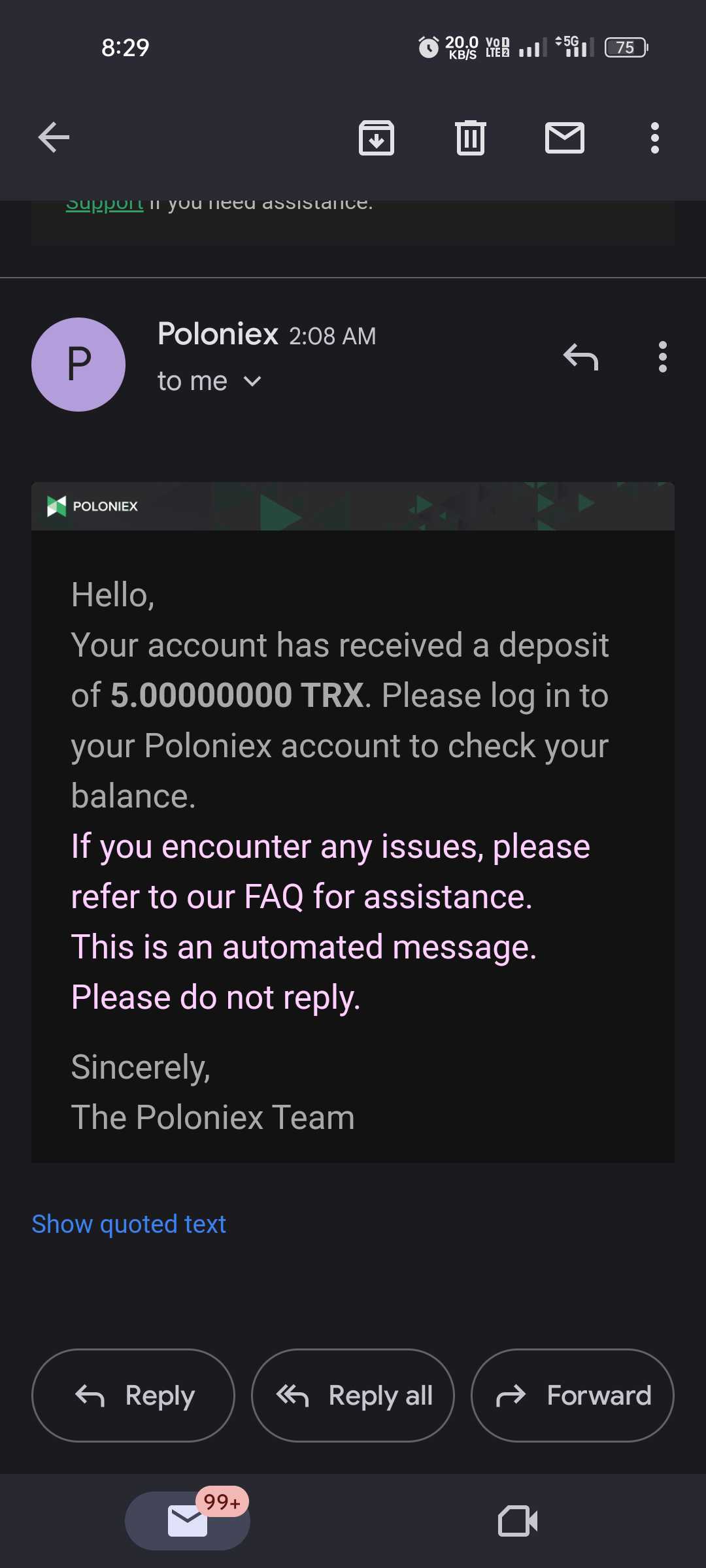Forward this email

573,1396
